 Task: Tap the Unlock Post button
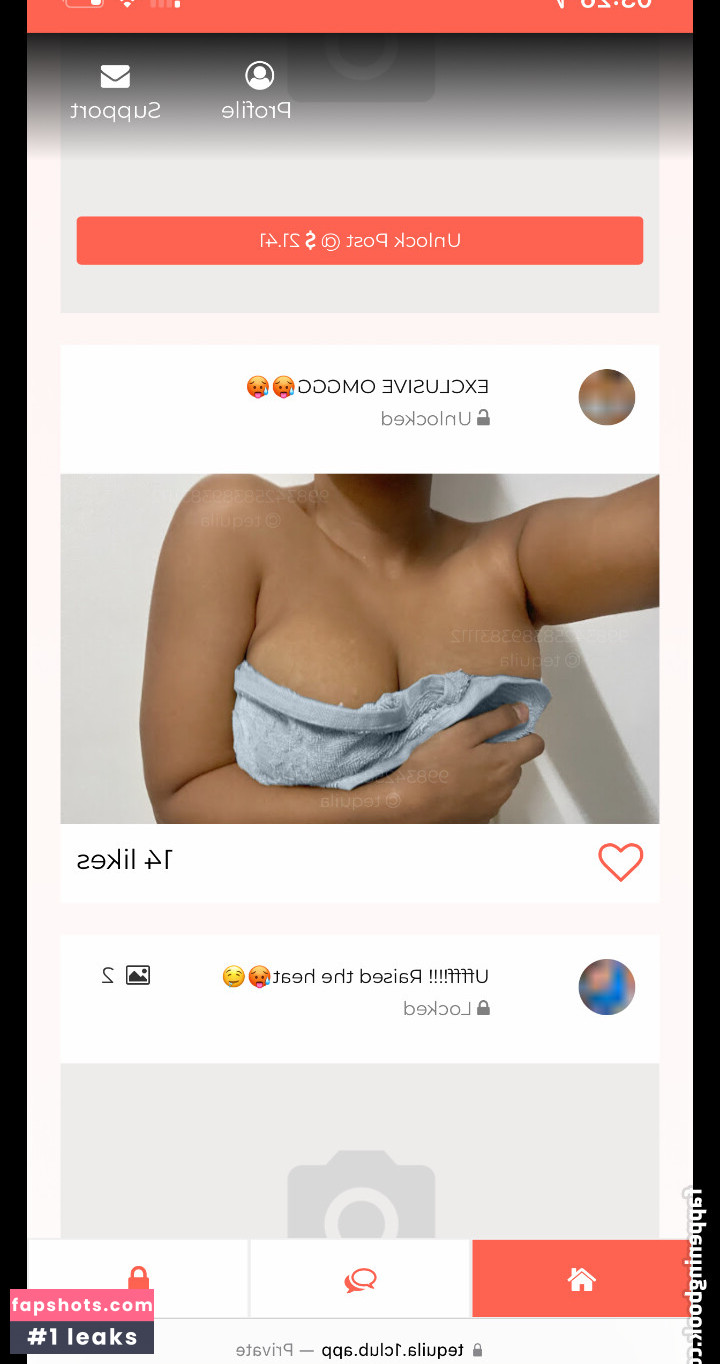tap(360, 241)
